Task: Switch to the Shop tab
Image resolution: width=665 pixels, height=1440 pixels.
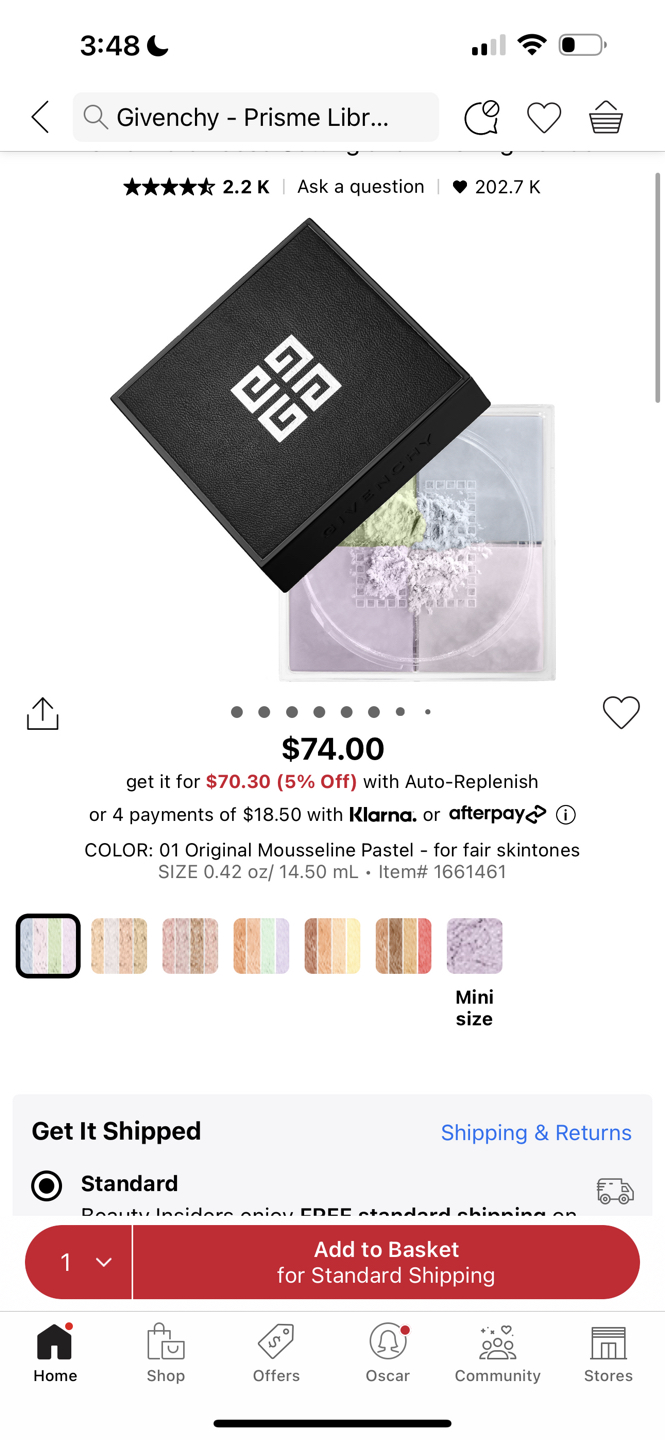Action: tap(166, 1354)
